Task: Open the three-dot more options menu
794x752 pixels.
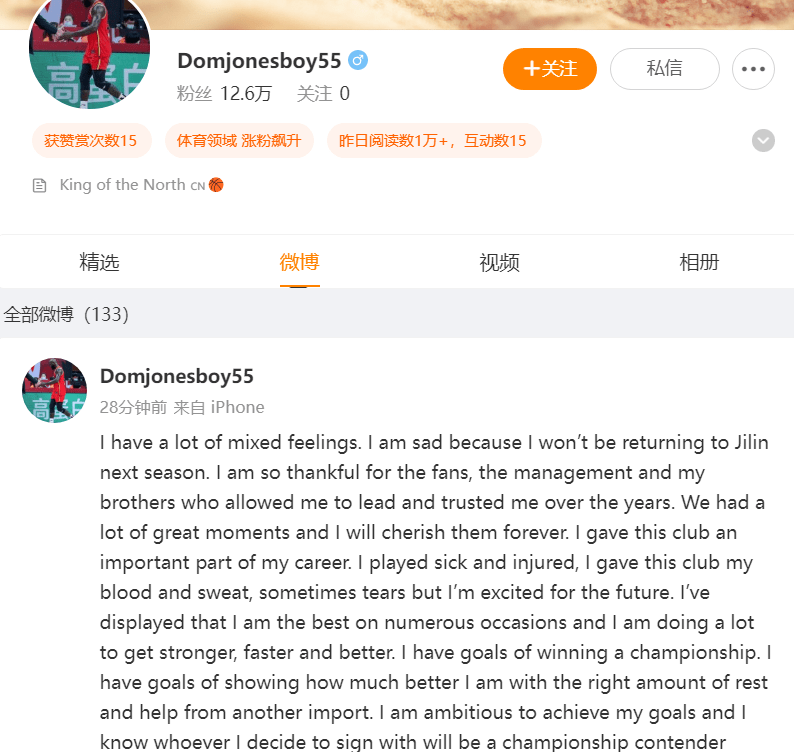Action: (x=753, y=69)
